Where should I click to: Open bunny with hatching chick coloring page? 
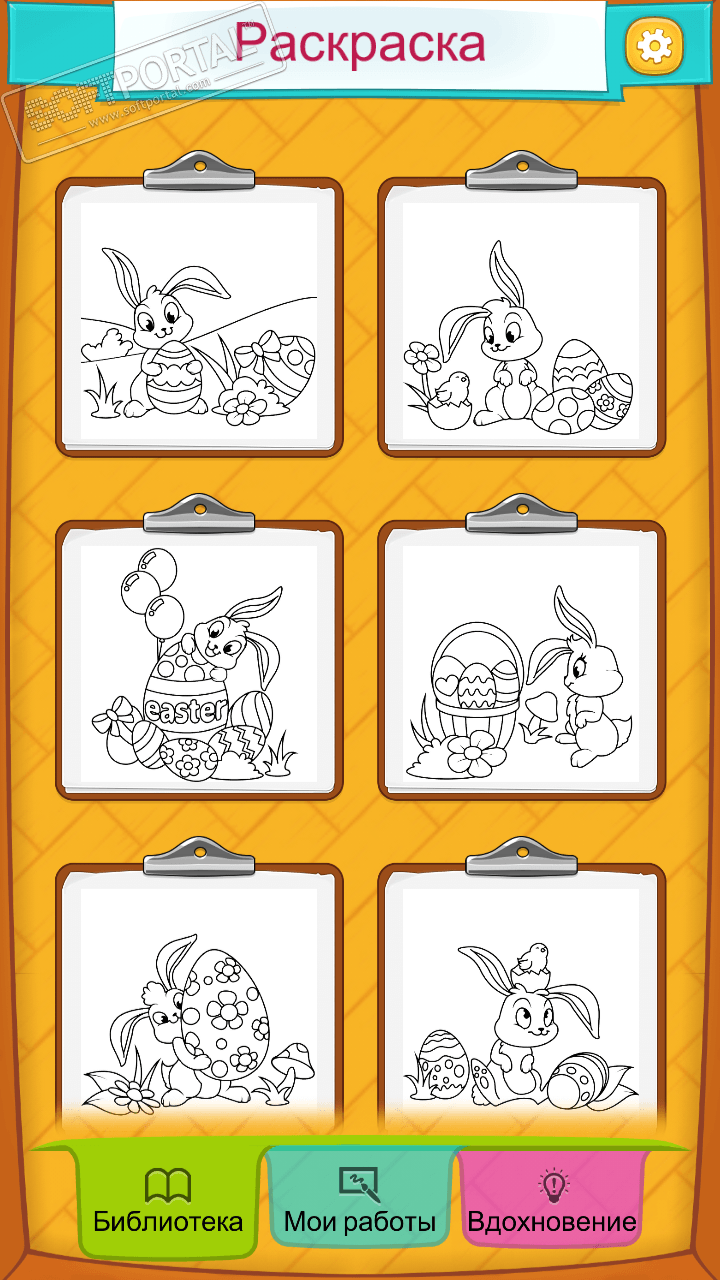521,322
